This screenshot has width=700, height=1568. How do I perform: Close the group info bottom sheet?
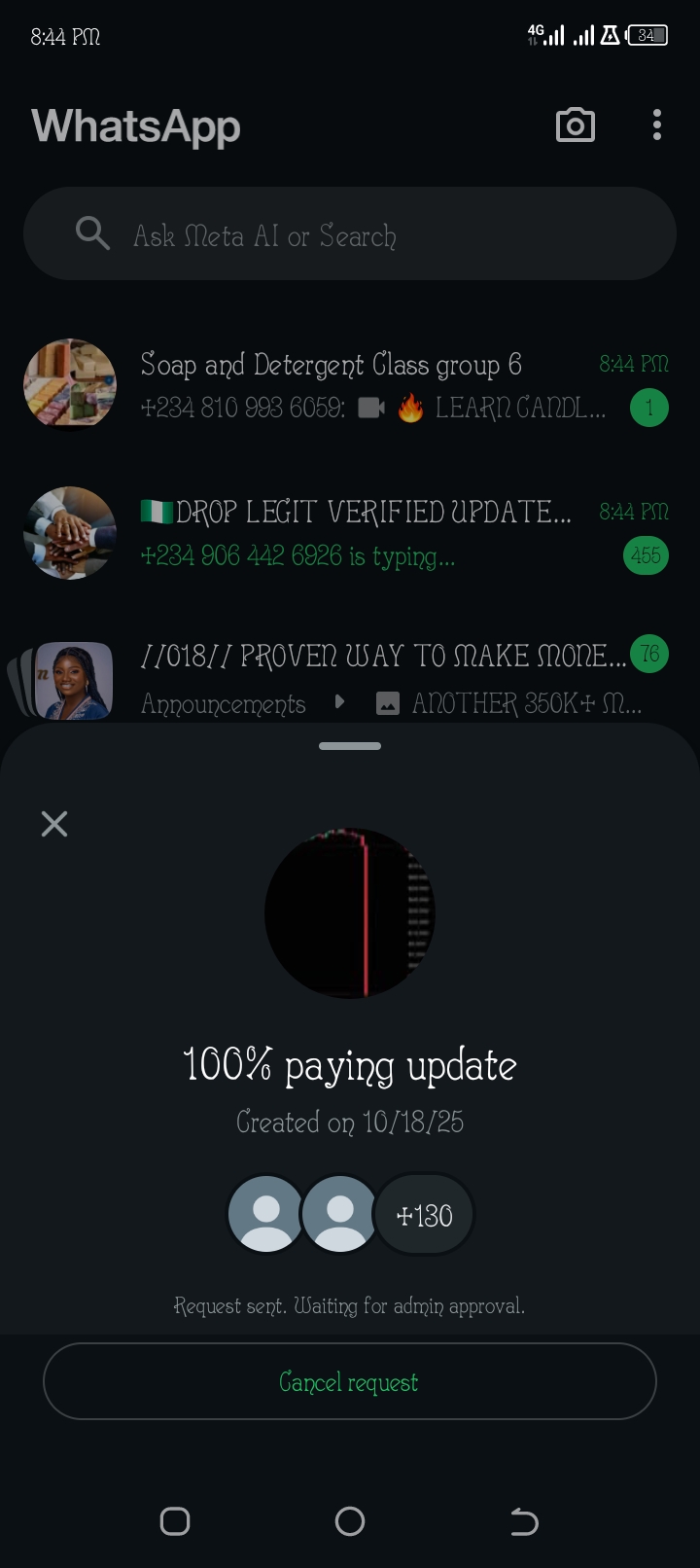54,824
